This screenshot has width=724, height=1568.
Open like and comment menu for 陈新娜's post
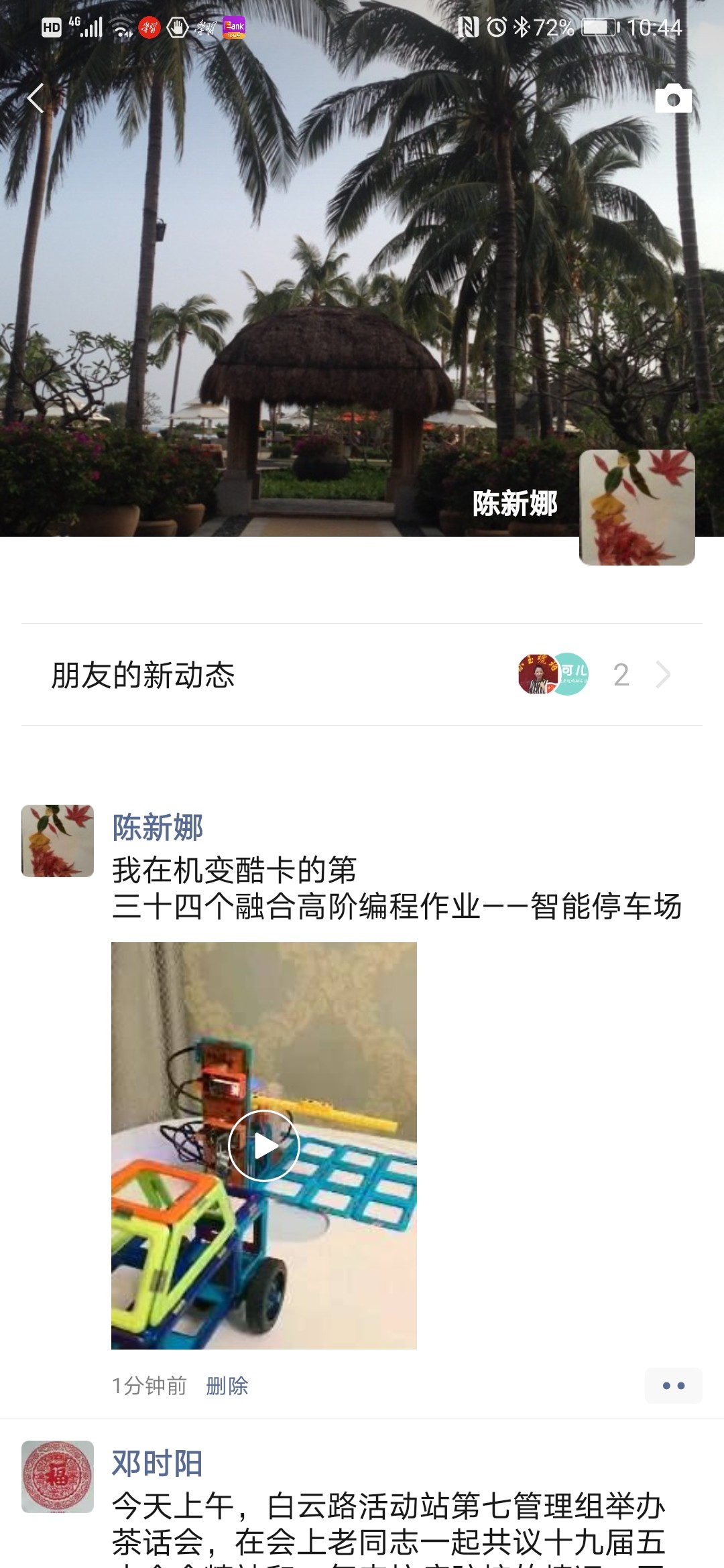pos(673,1385)
